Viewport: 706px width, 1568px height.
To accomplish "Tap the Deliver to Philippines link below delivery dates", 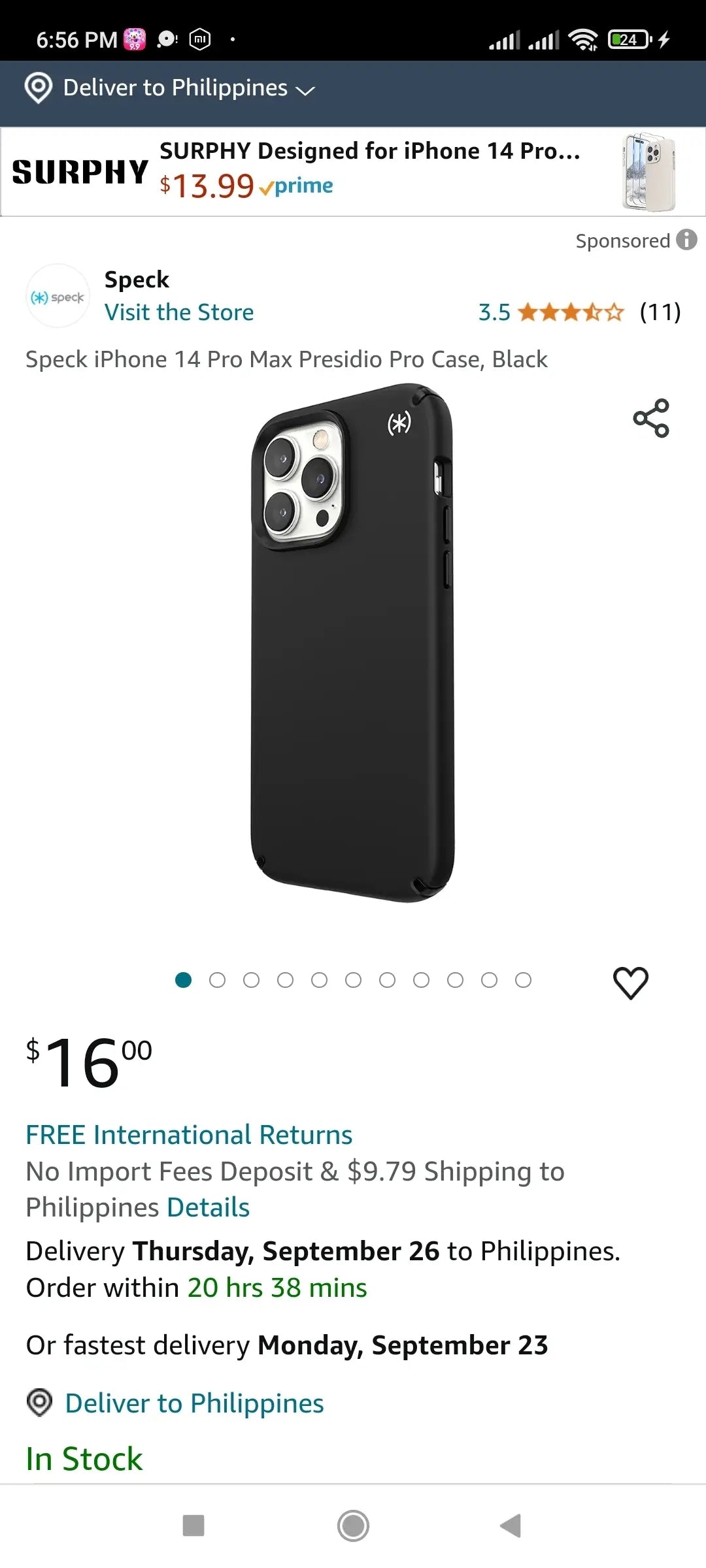I will [x=194, y=1403].
